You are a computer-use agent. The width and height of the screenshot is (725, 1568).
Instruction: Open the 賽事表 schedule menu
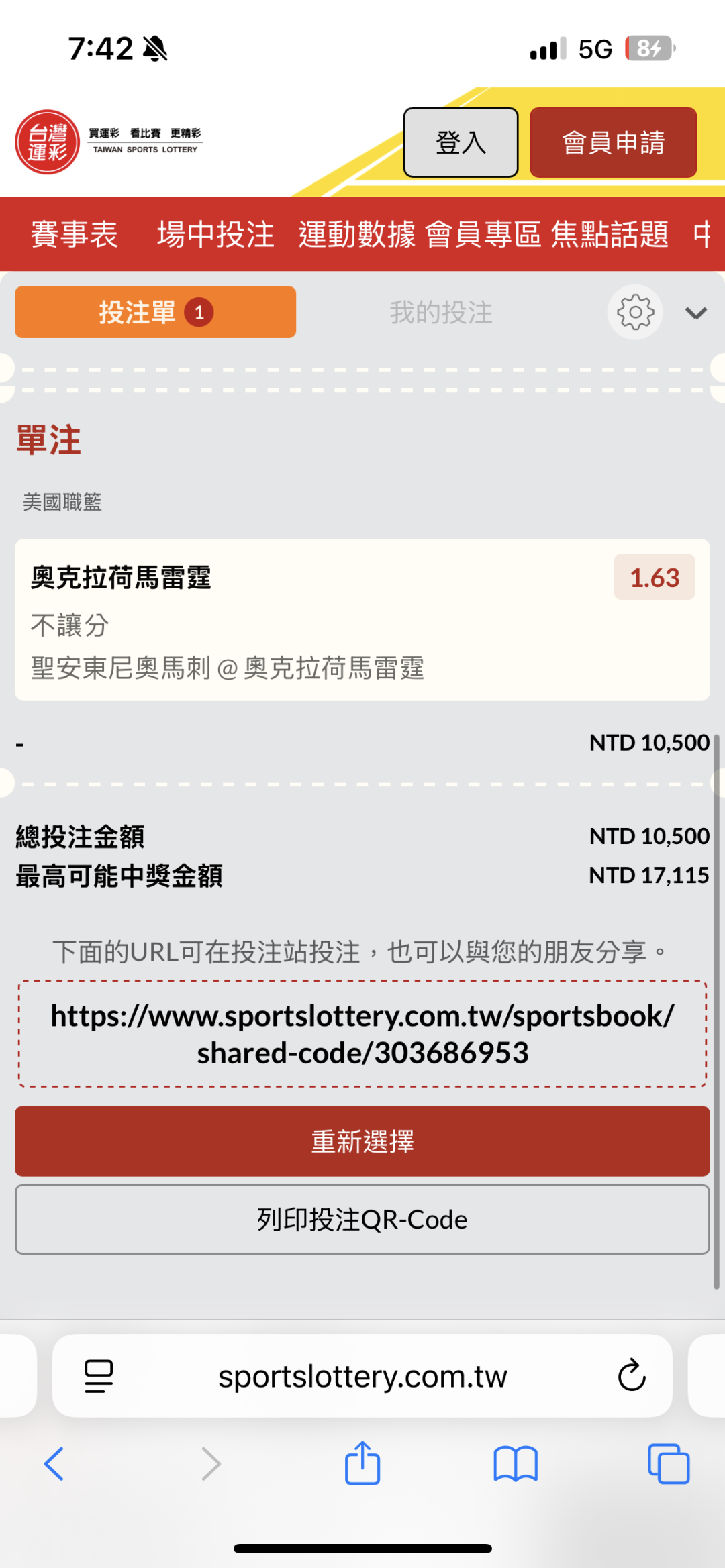[74, 234]
